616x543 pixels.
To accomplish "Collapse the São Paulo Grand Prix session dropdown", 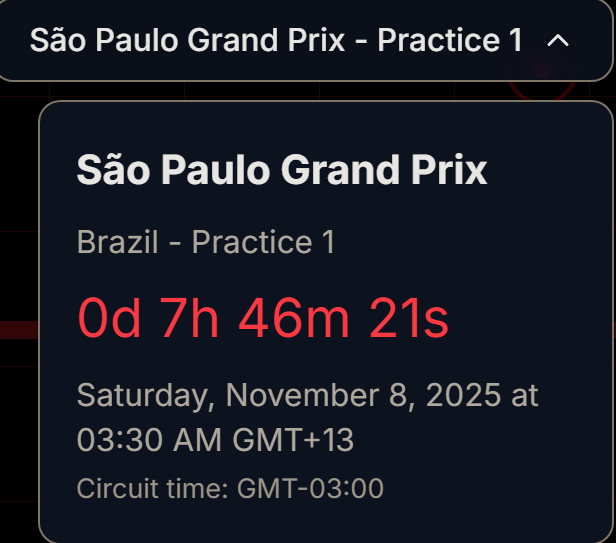I will 558,41.
